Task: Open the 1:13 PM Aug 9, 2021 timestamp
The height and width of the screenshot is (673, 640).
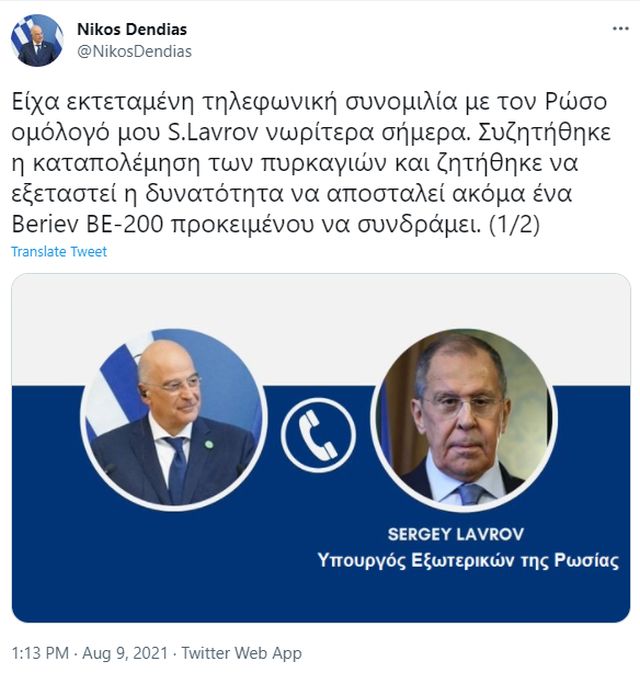Action: (86, 653)
